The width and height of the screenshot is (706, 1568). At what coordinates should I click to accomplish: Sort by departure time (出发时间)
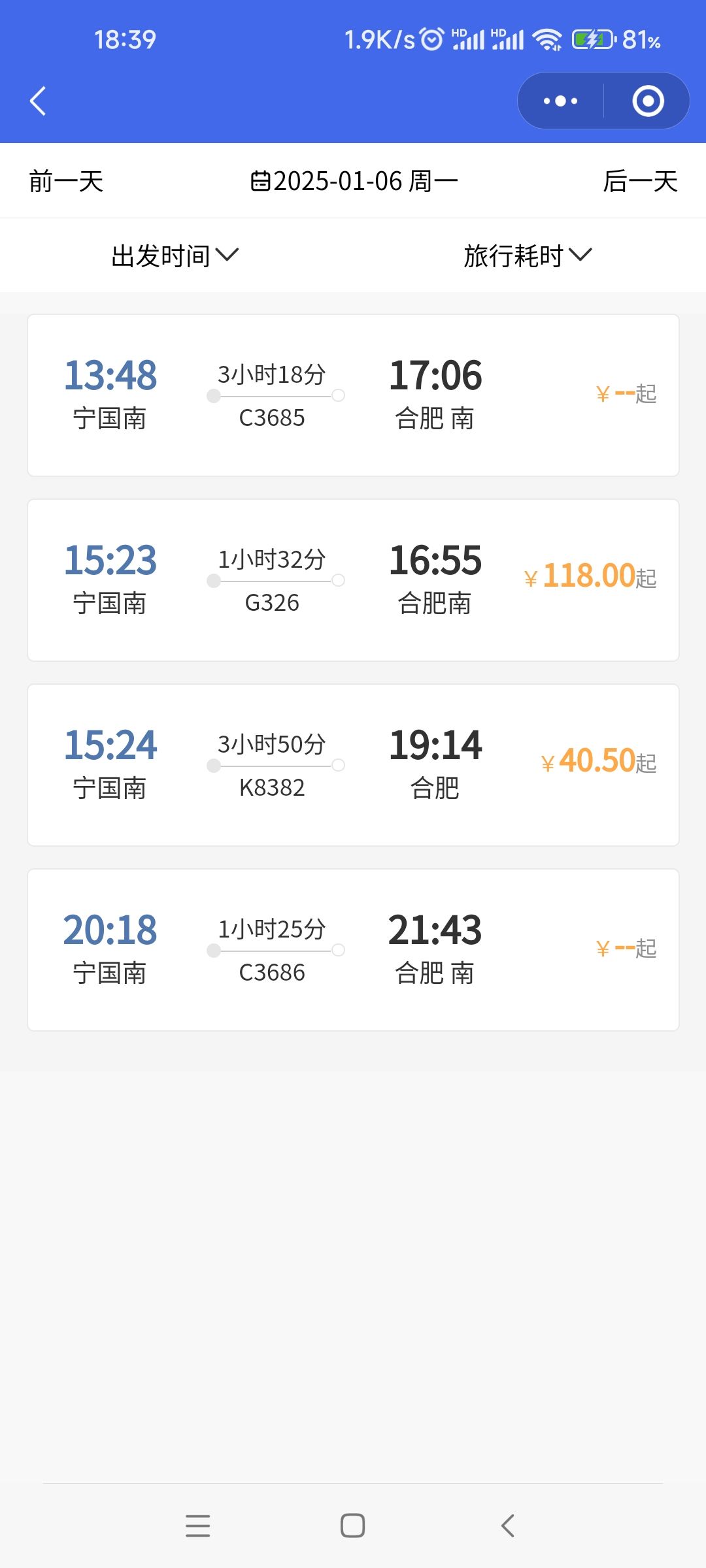point(175,255)
